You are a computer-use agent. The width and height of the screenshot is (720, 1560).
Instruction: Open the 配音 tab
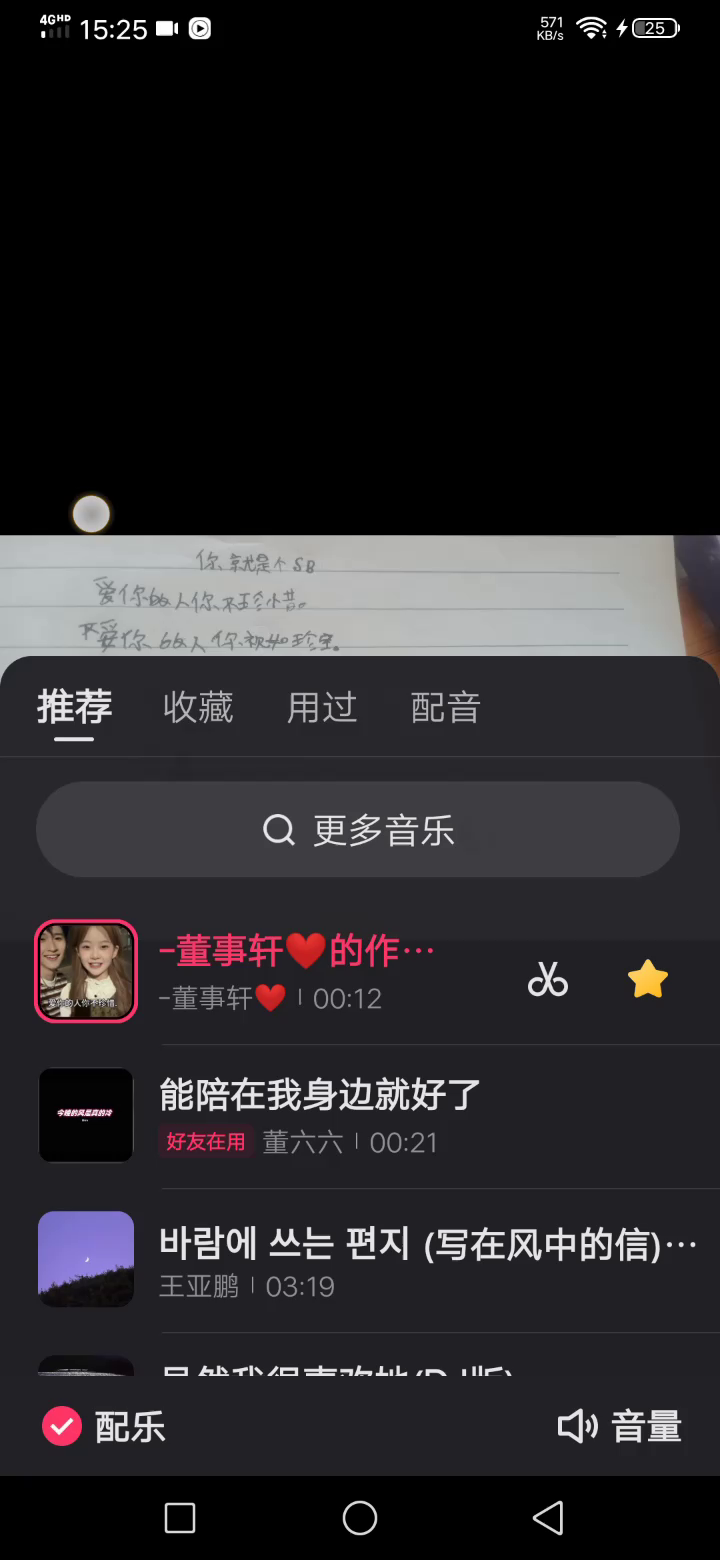(x=446, y=708)
